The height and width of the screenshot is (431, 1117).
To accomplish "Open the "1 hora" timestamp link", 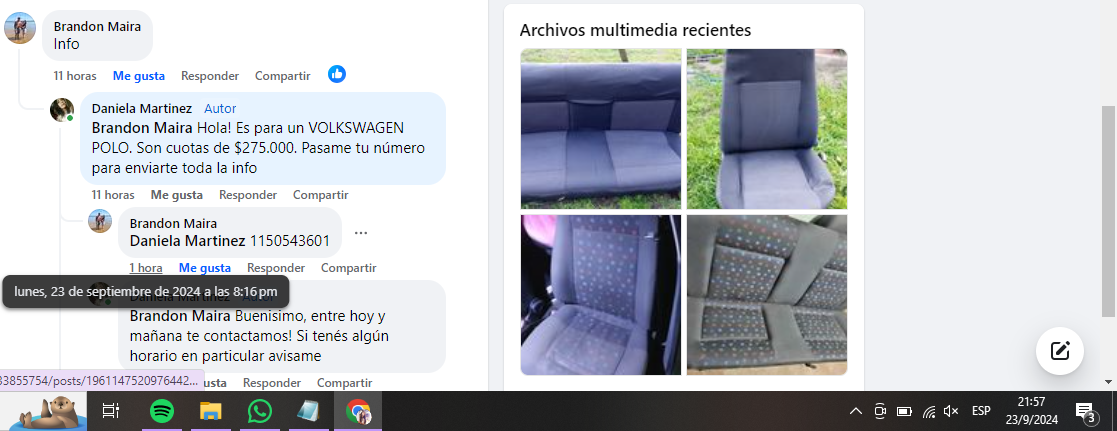I will (146, 268).
